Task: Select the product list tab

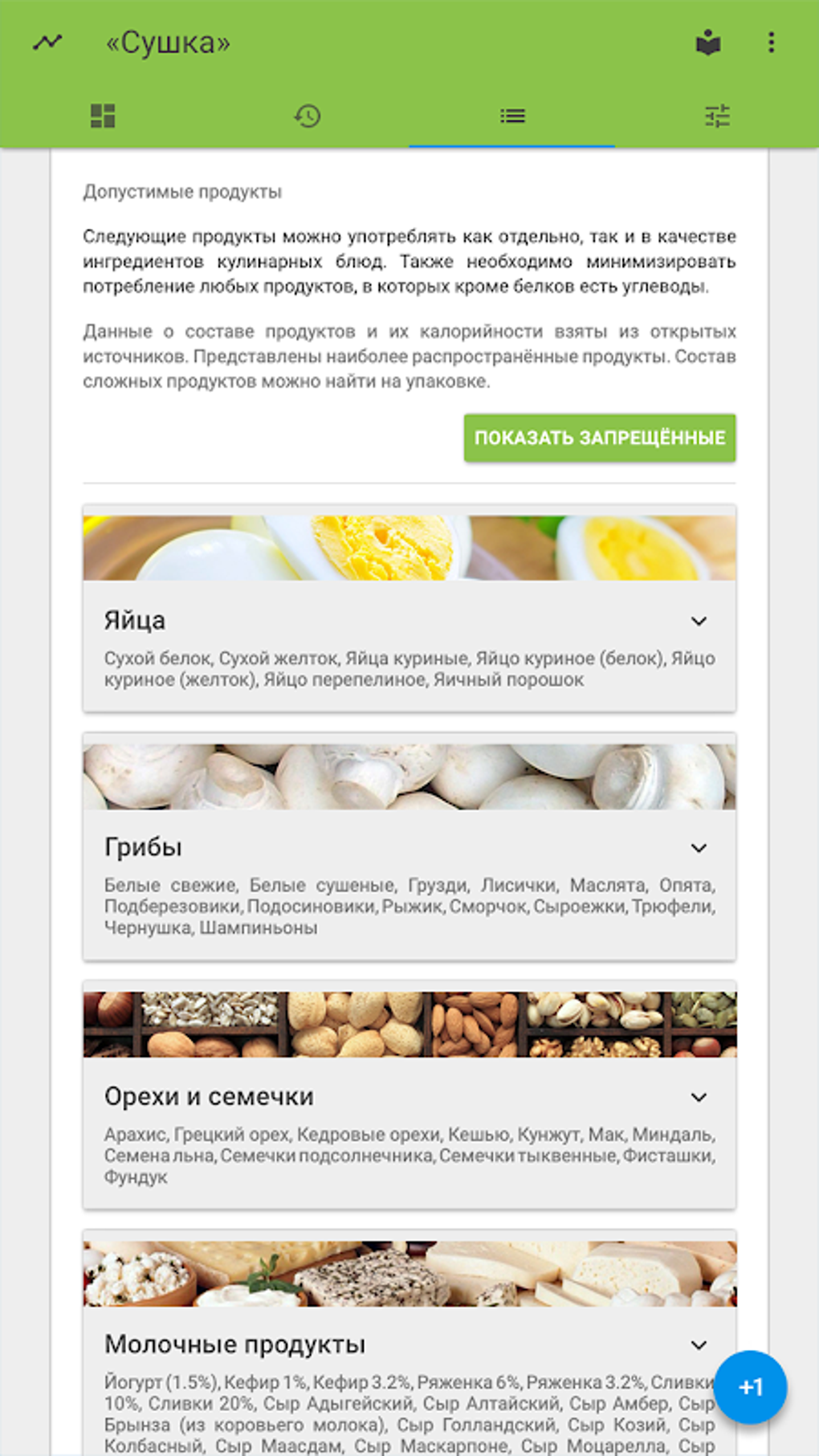Action: [x=512, y=116]
